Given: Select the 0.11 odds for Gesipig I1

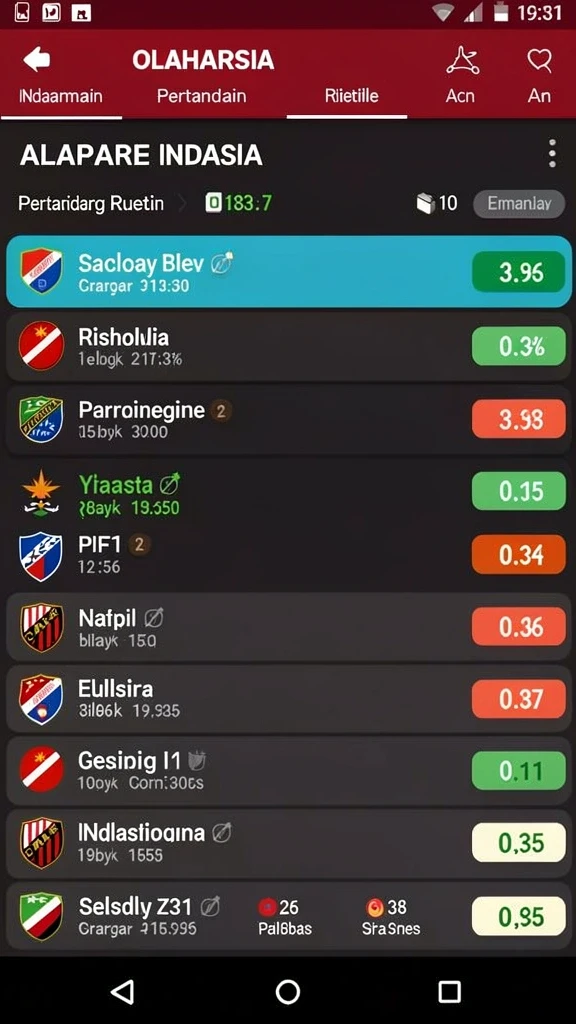Looking at the screenshot, I should point(519,771).
